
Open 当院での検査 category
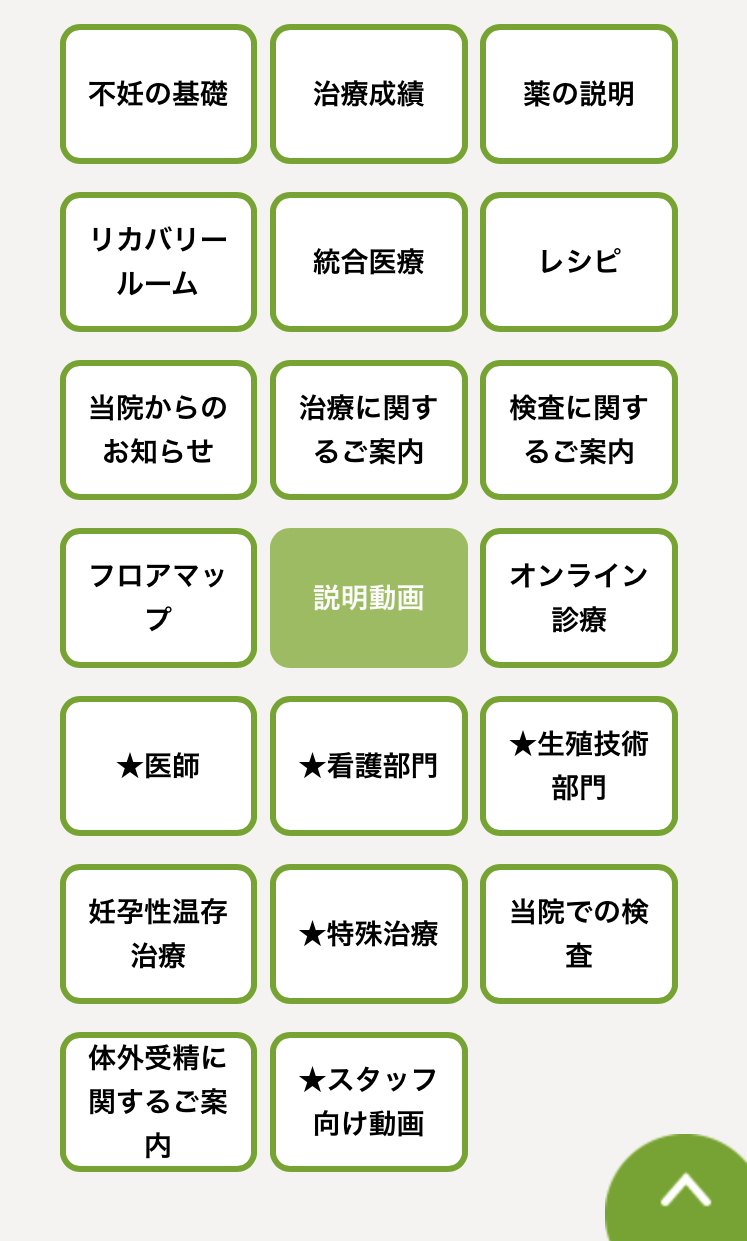(579, 934)
